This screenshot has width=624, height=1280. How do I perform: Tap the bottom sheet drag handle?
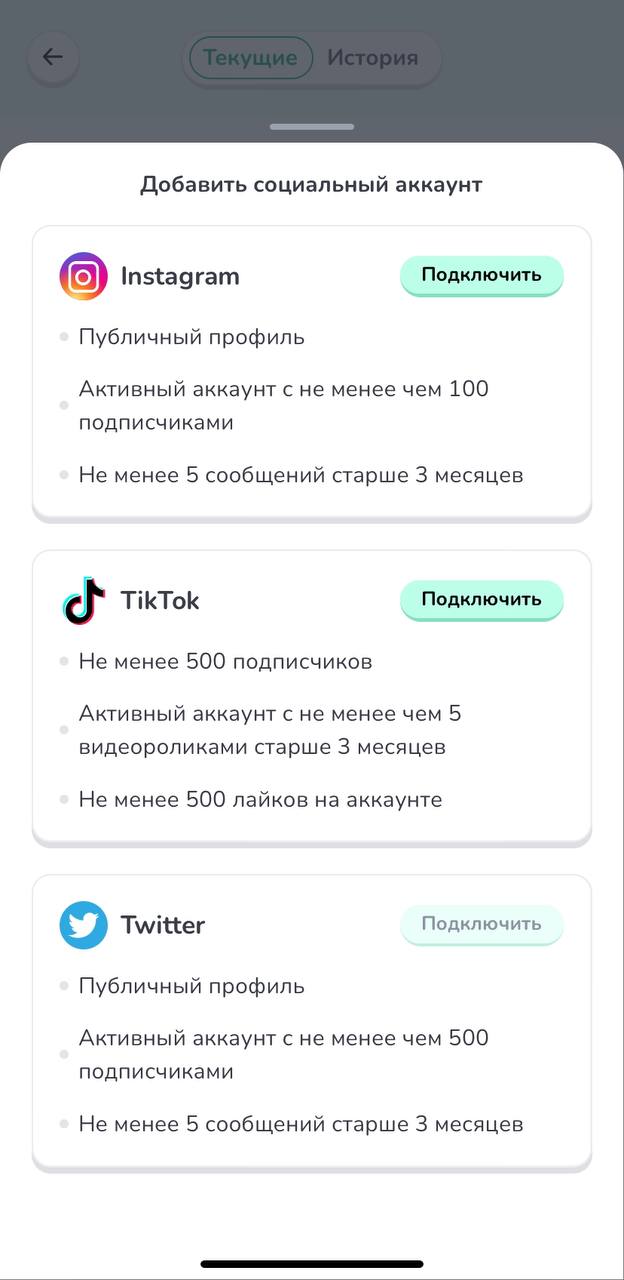pyautogui.click(x=312, y=127)
